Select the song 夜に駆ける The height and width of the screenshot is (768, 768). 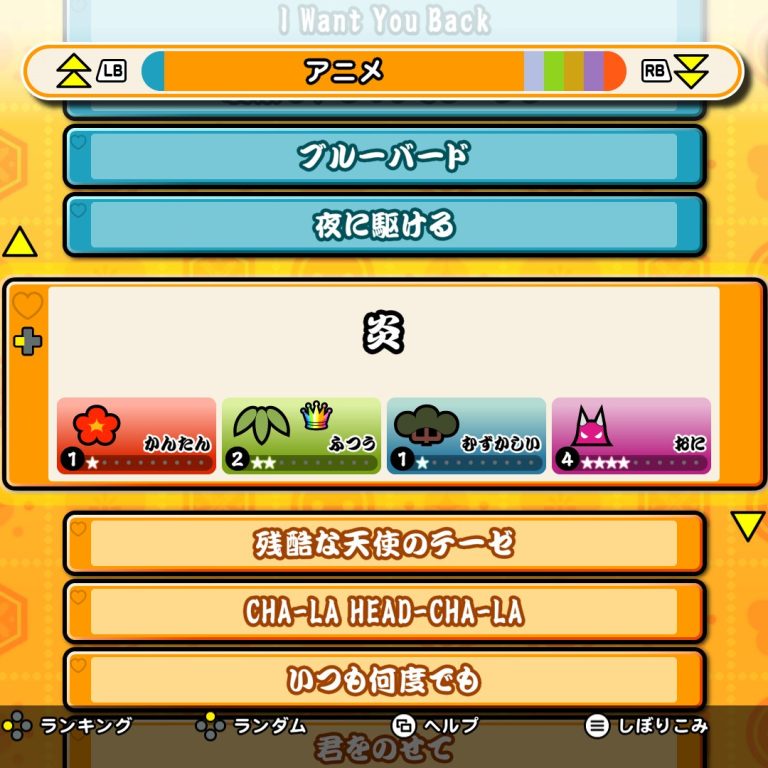(384, 225)
